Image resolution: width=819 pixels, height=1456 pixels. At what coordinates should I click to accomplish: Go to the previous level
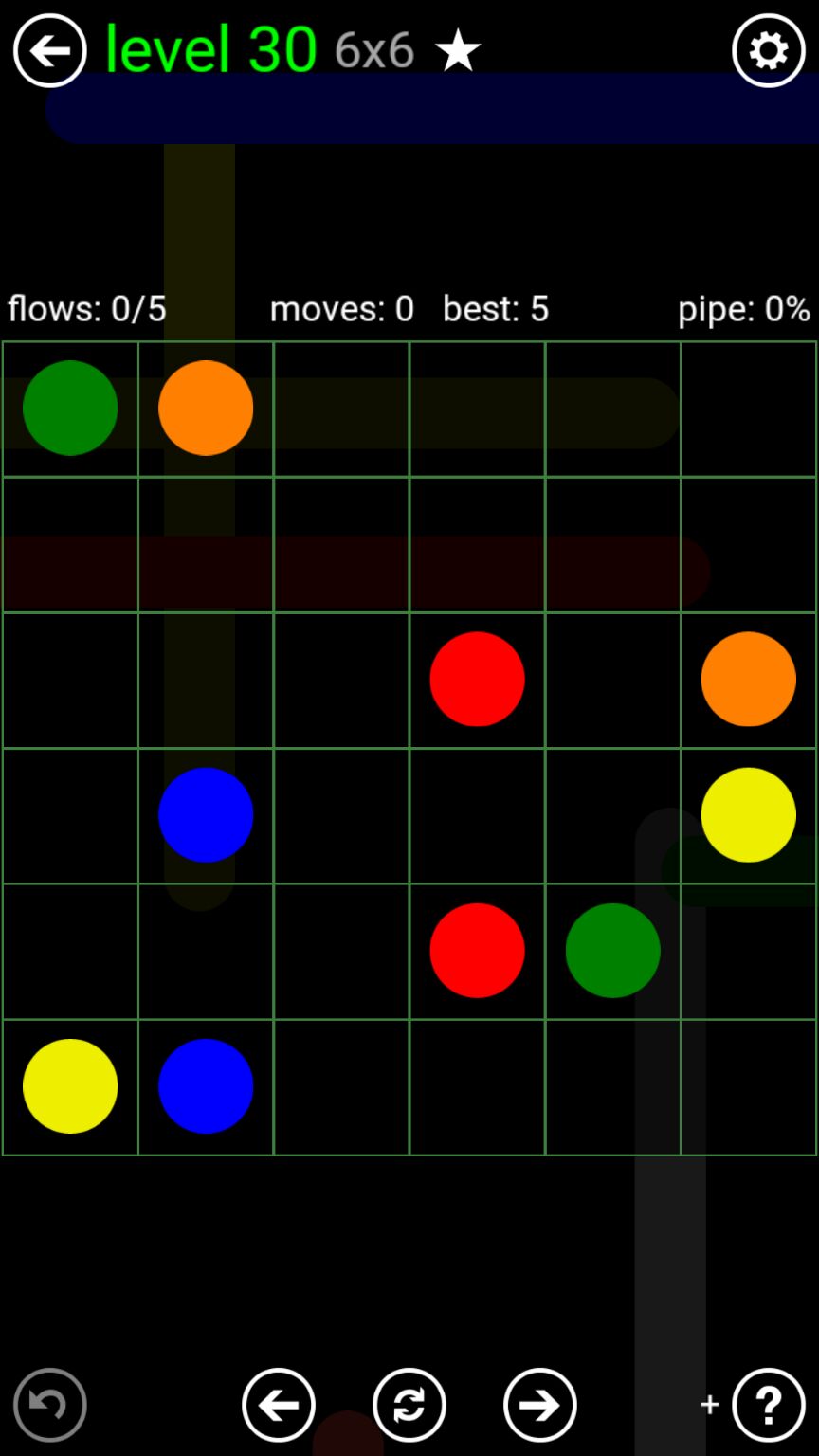[x=279, y=1404]
